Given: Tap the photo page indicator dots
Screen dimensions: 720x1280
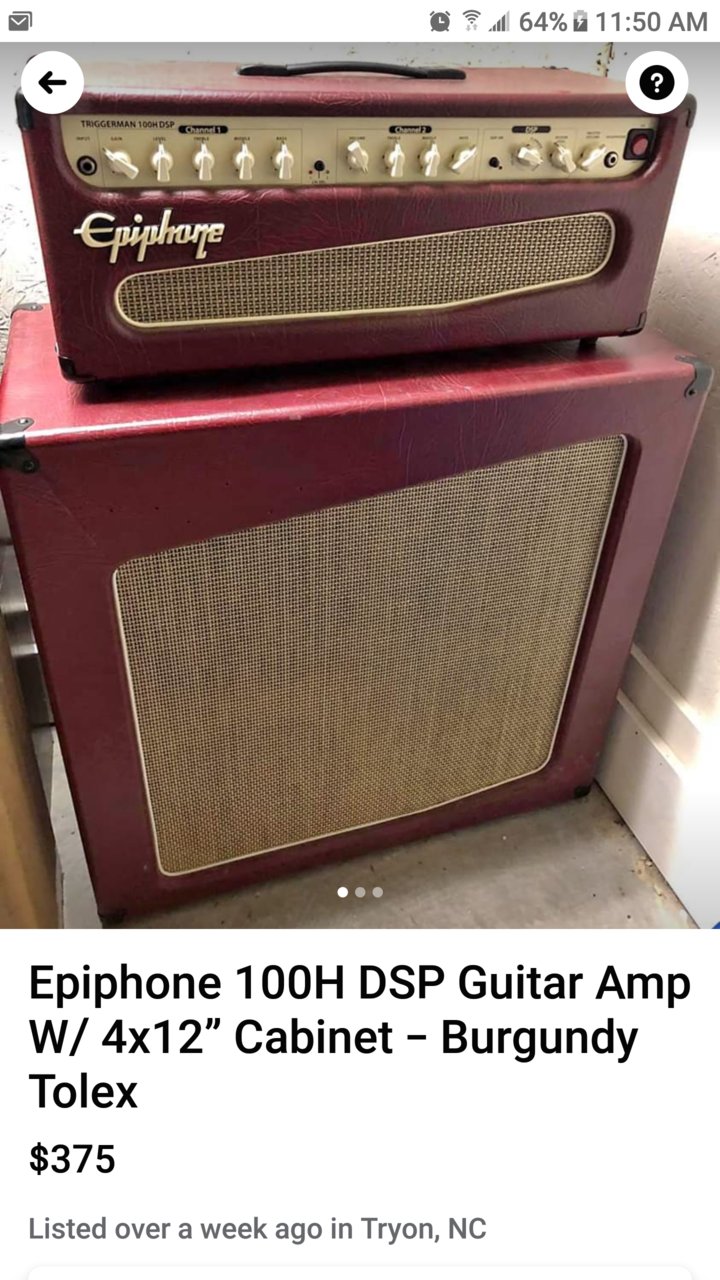Looking at the screenshot, I should point(360,892).
